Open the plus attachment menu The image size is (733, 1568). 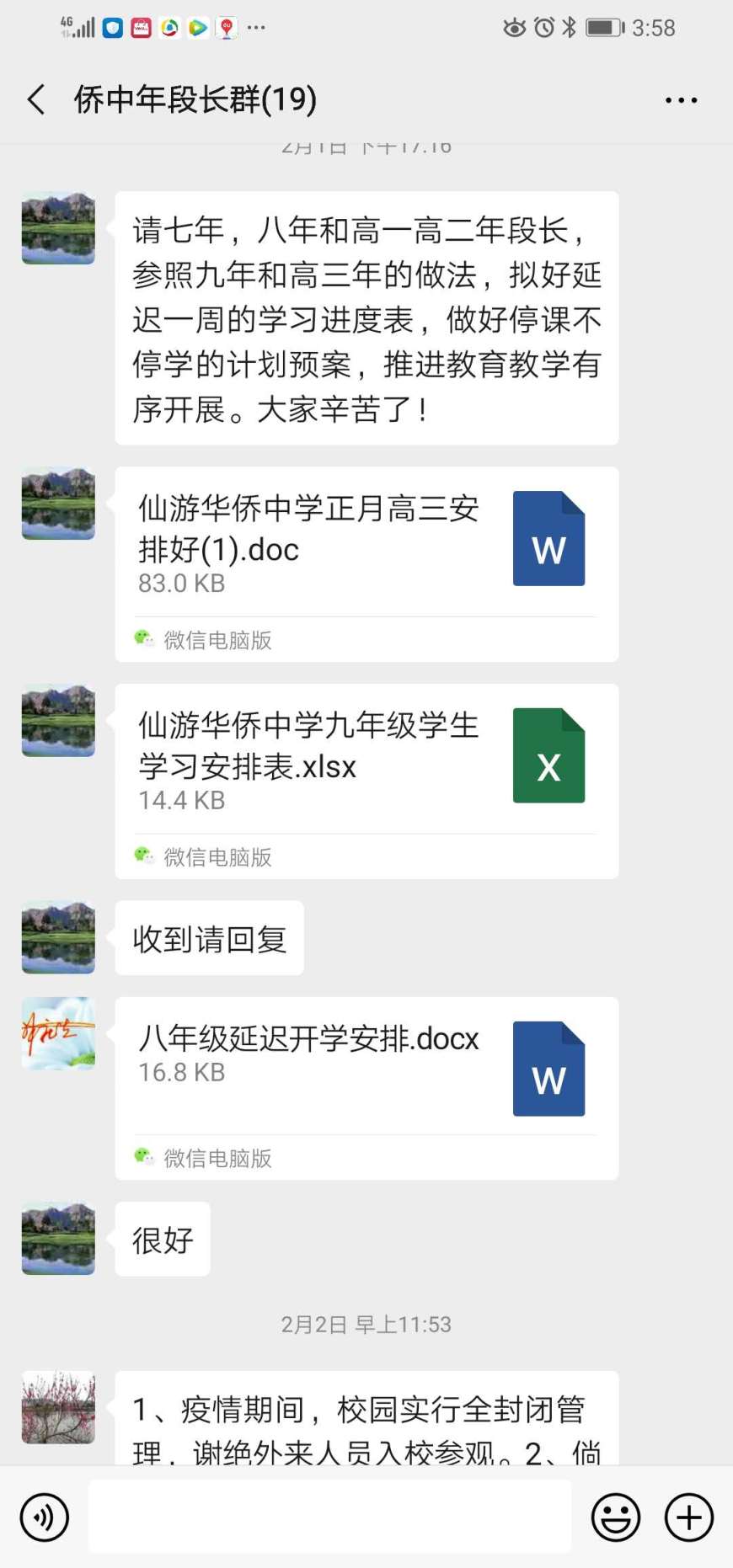(689, 1517)
